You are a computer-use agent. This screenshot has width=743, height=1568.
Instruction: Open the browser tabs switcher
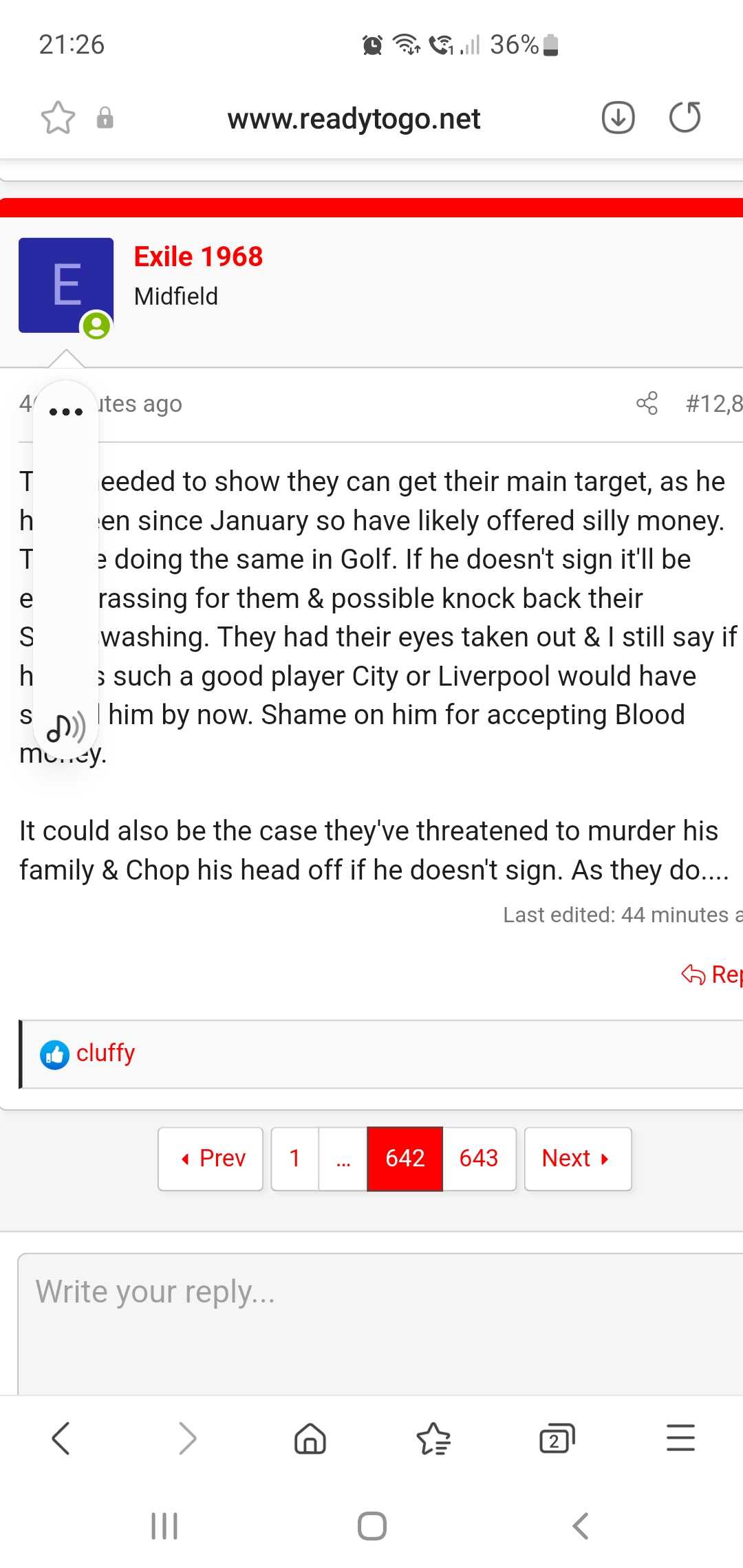[557, 1438]
